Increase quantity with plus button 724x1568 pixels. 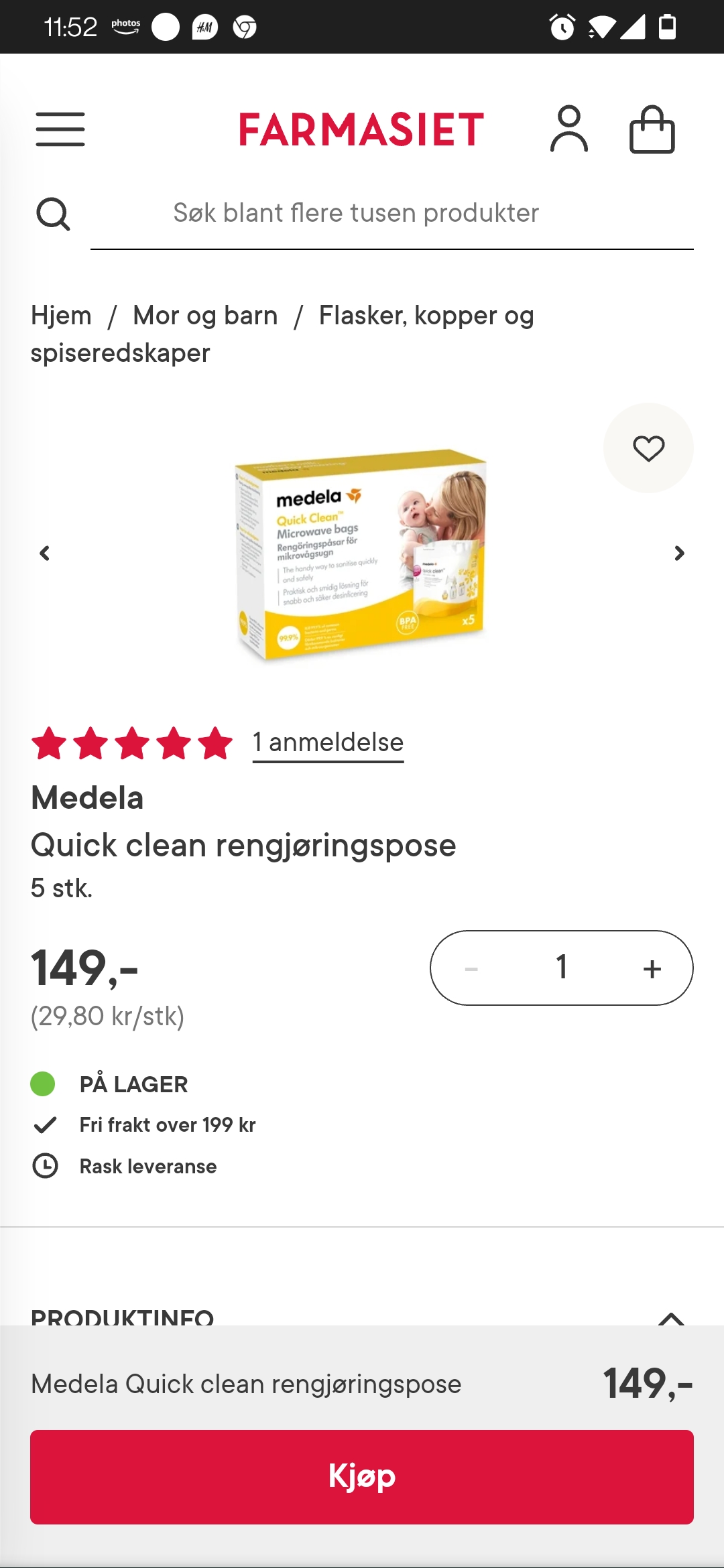(x=652, y=968)
